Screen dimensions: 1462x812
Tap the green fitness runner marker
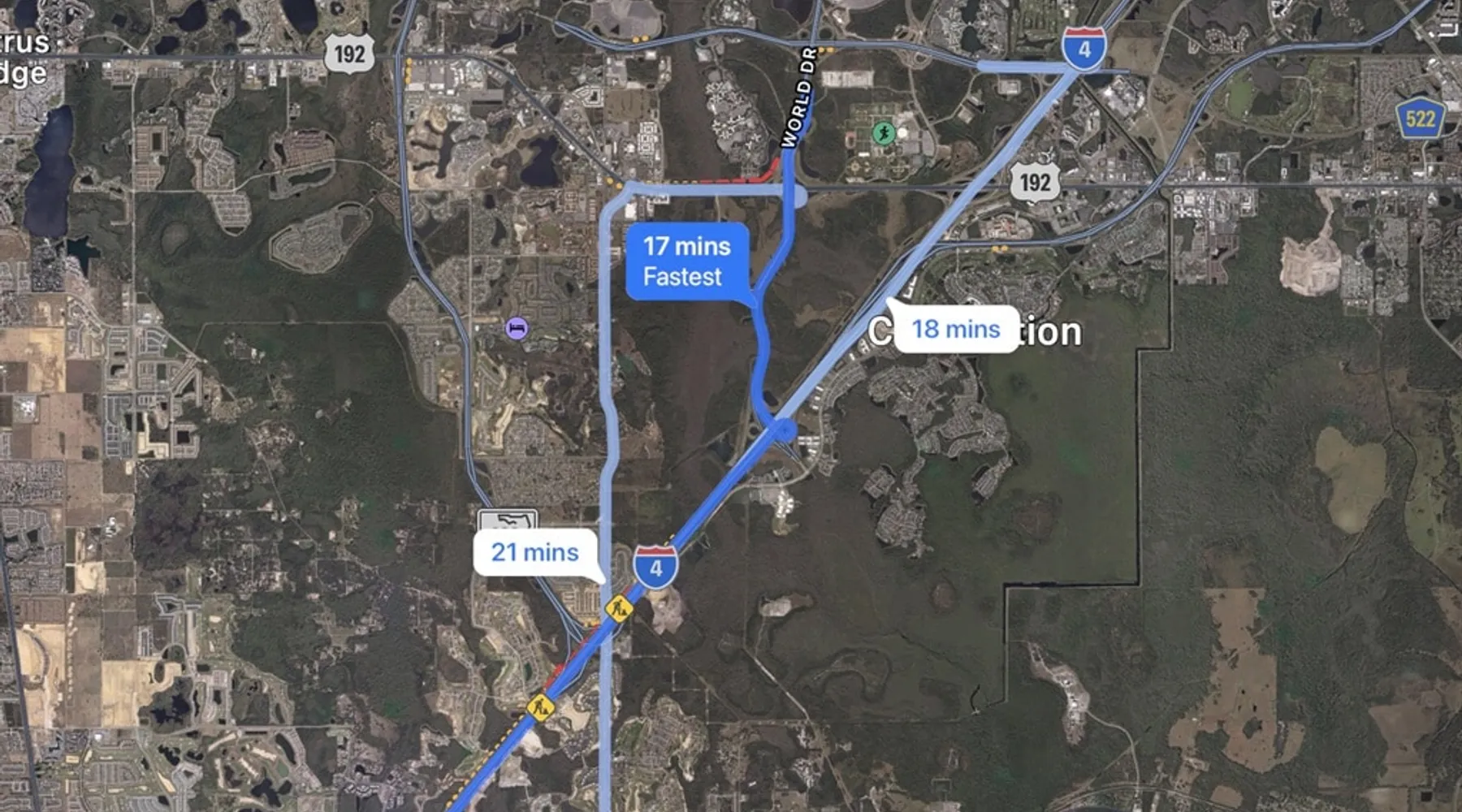tap(884, 132)
